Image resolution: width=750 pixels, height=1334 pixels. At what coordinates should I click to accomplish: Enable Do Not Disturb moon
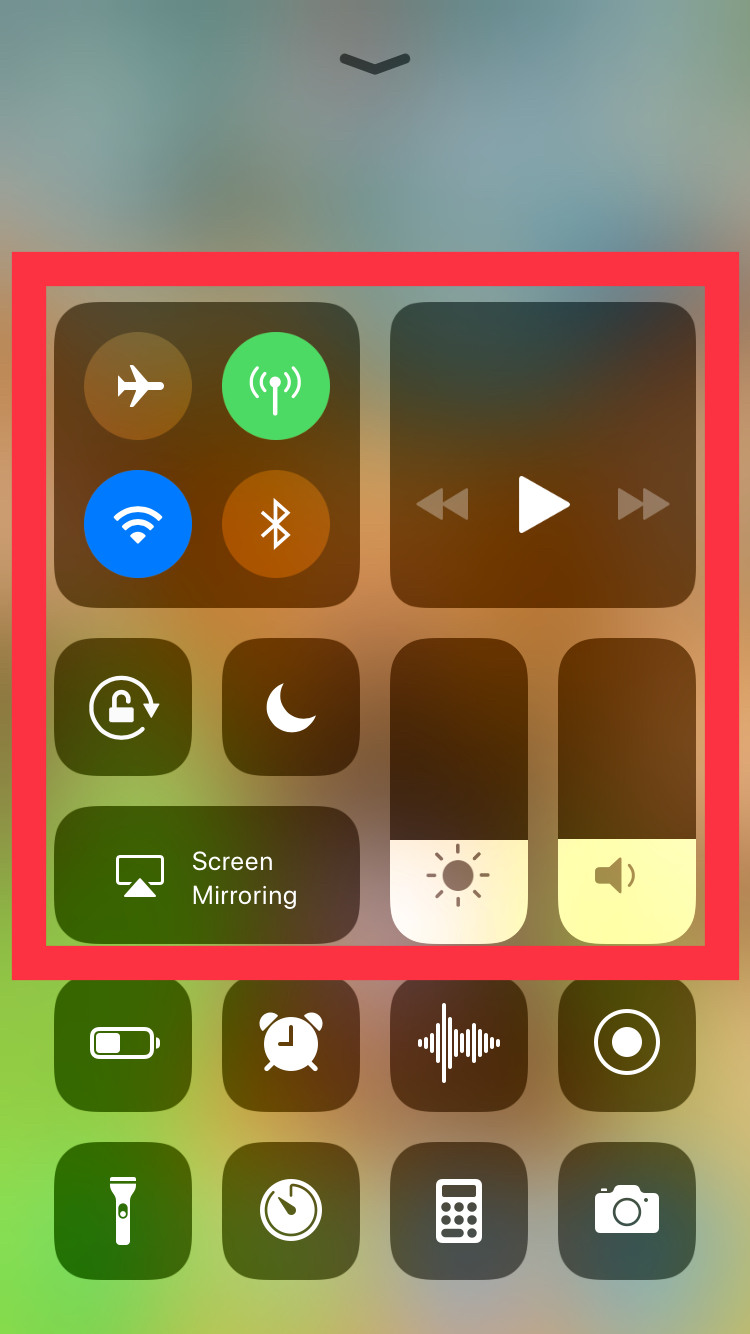click(x=291, y=707)
